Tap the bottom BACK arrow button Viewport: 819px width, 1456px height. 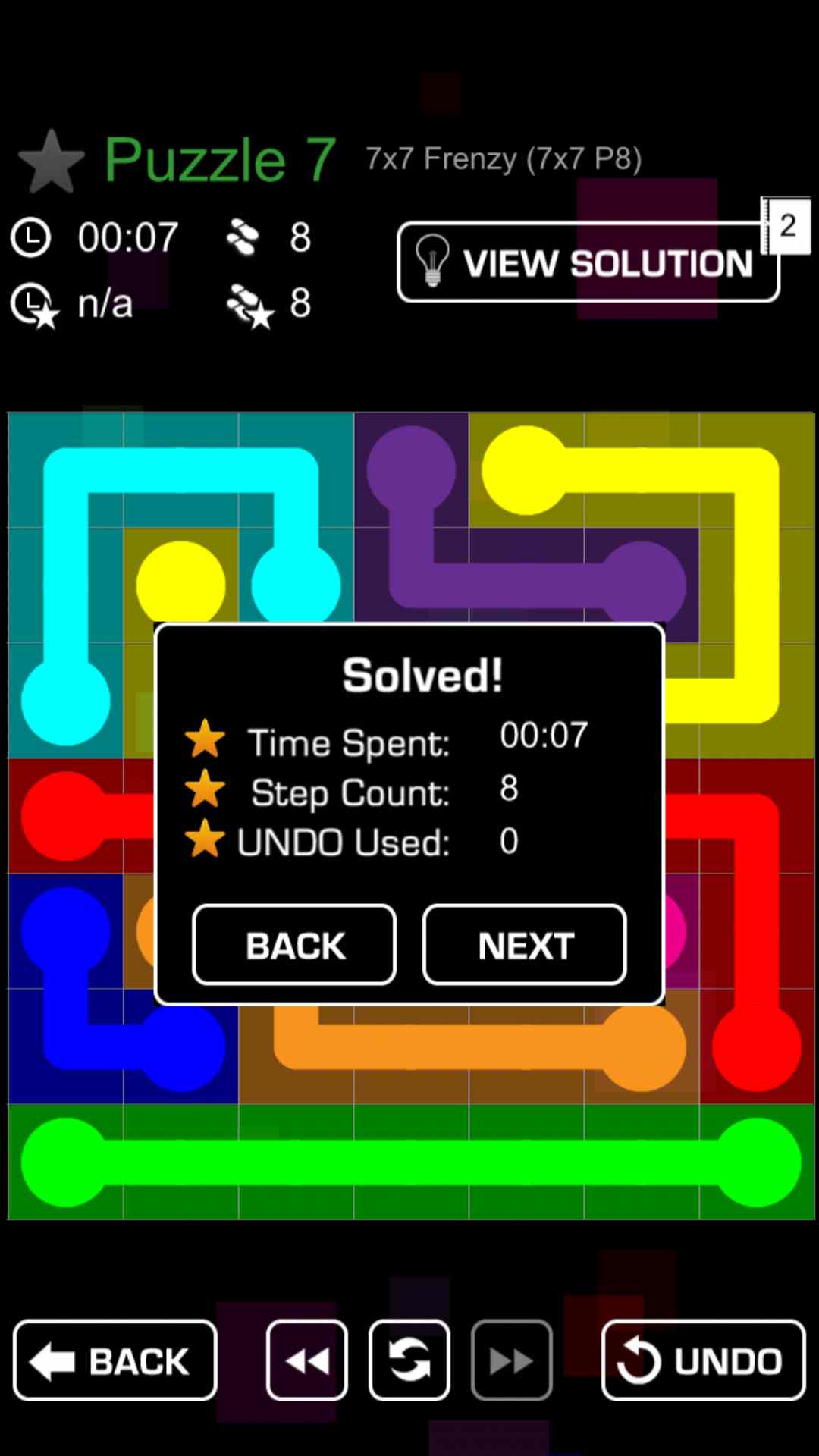coord(115,1360)
